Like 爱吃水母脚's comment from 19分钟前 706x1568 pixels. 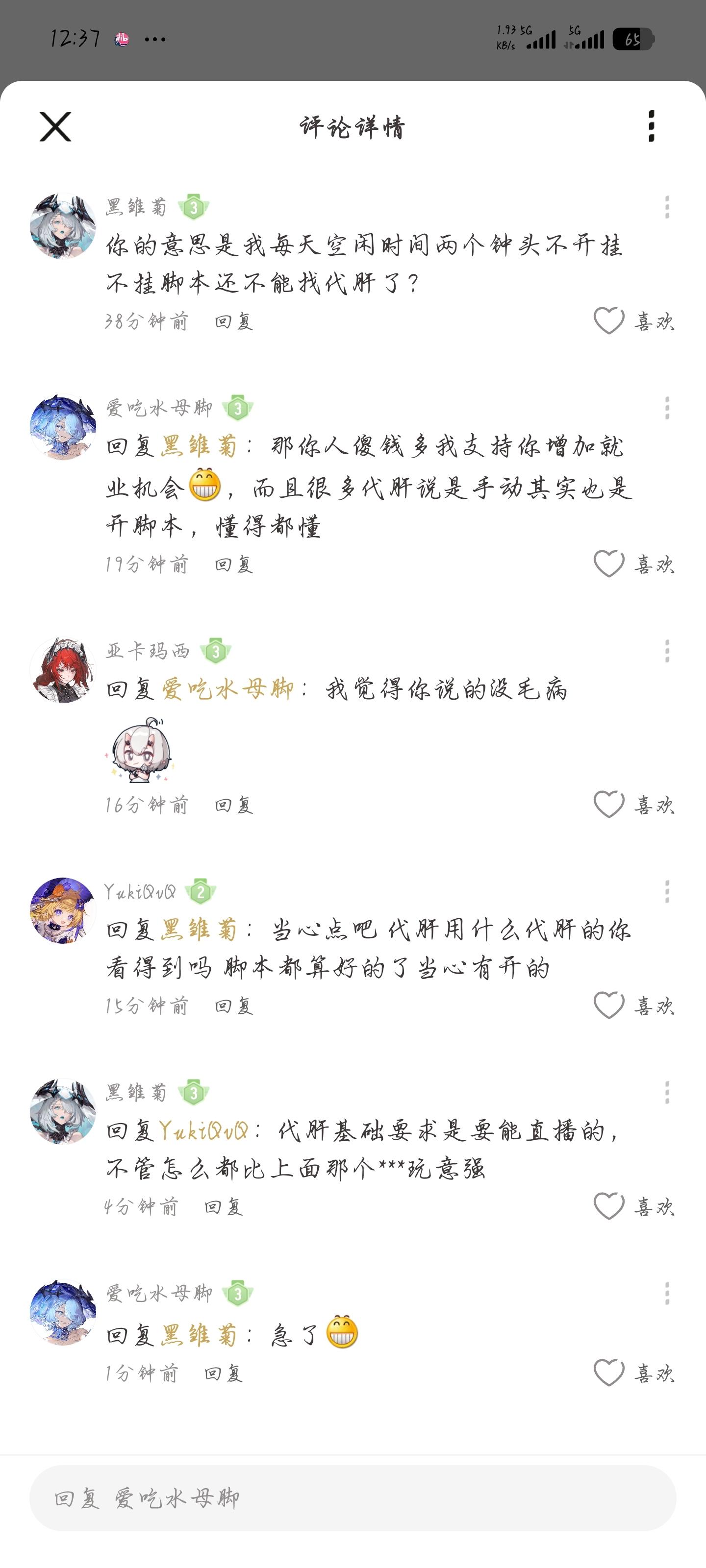[609, 564]
